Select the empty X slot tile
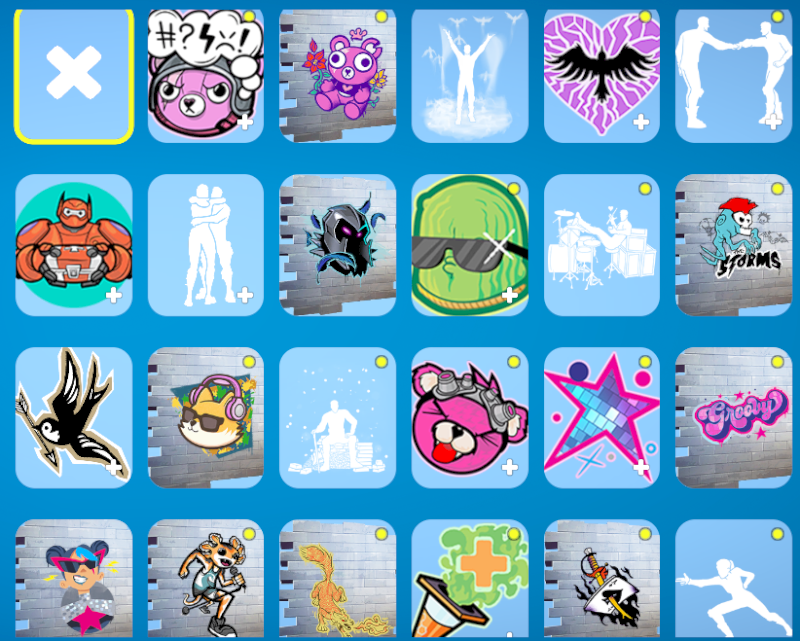The height and width of the screenshot is (641, 800). click(74, 76)
